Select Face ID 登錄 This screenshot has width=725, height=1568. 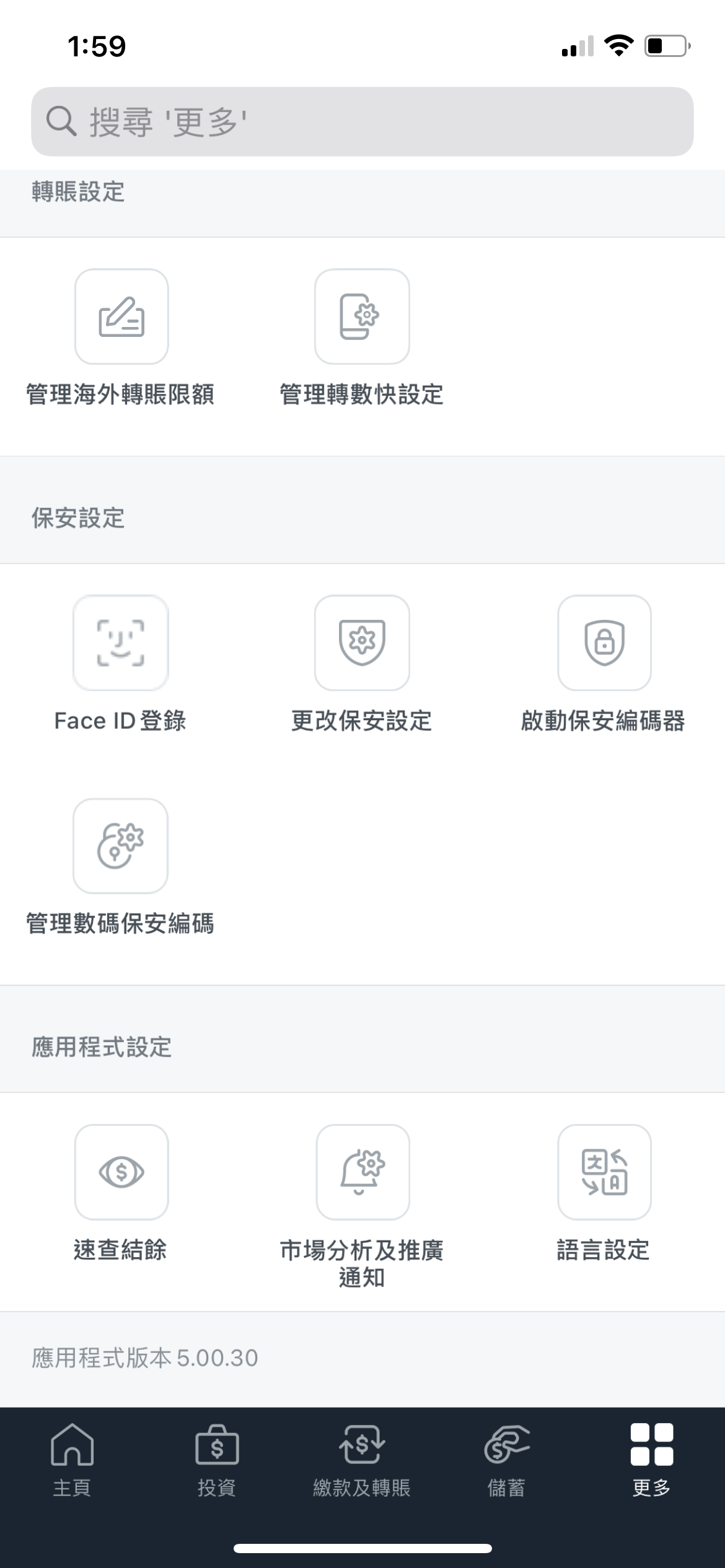coord(121,643)
